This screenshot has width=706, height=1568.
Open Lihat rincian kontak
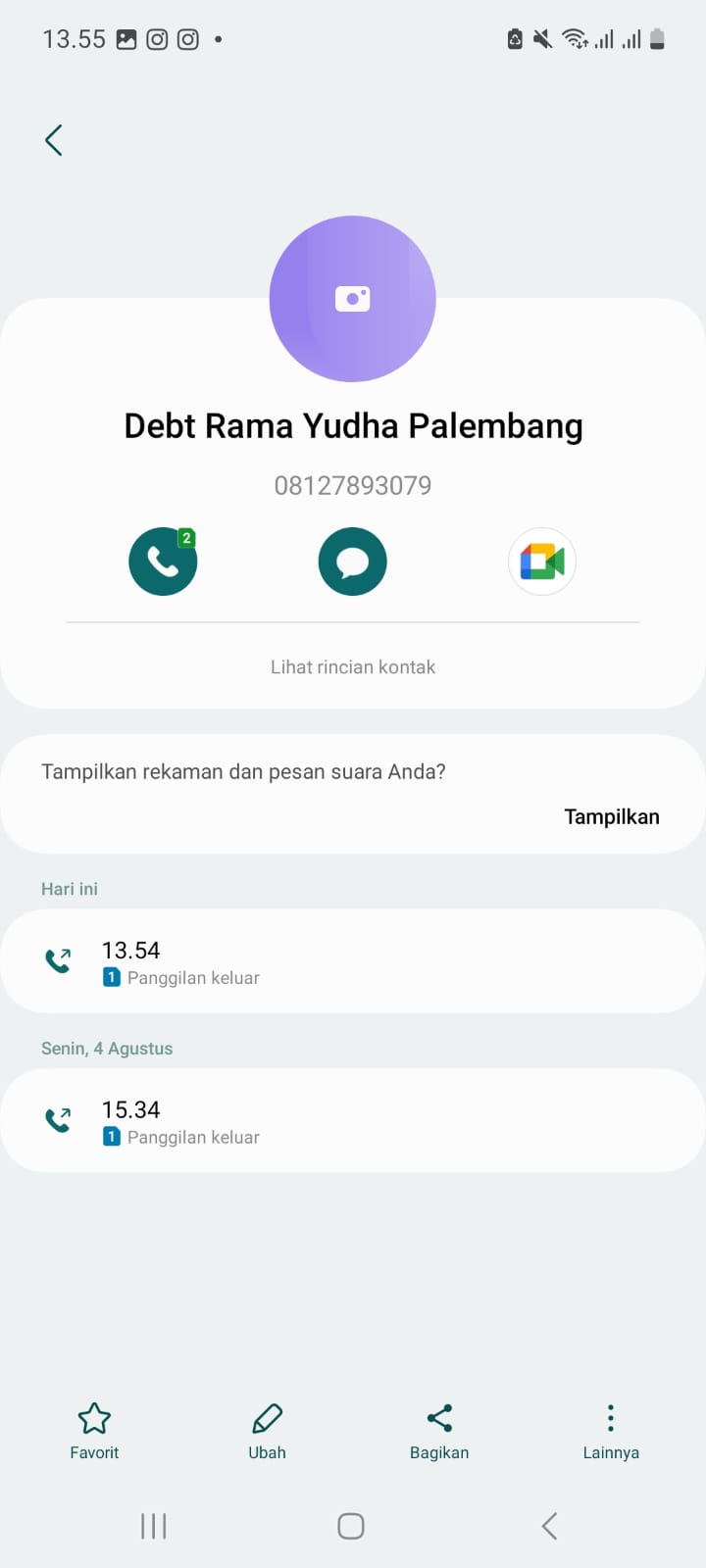click(x=352, y=666)
